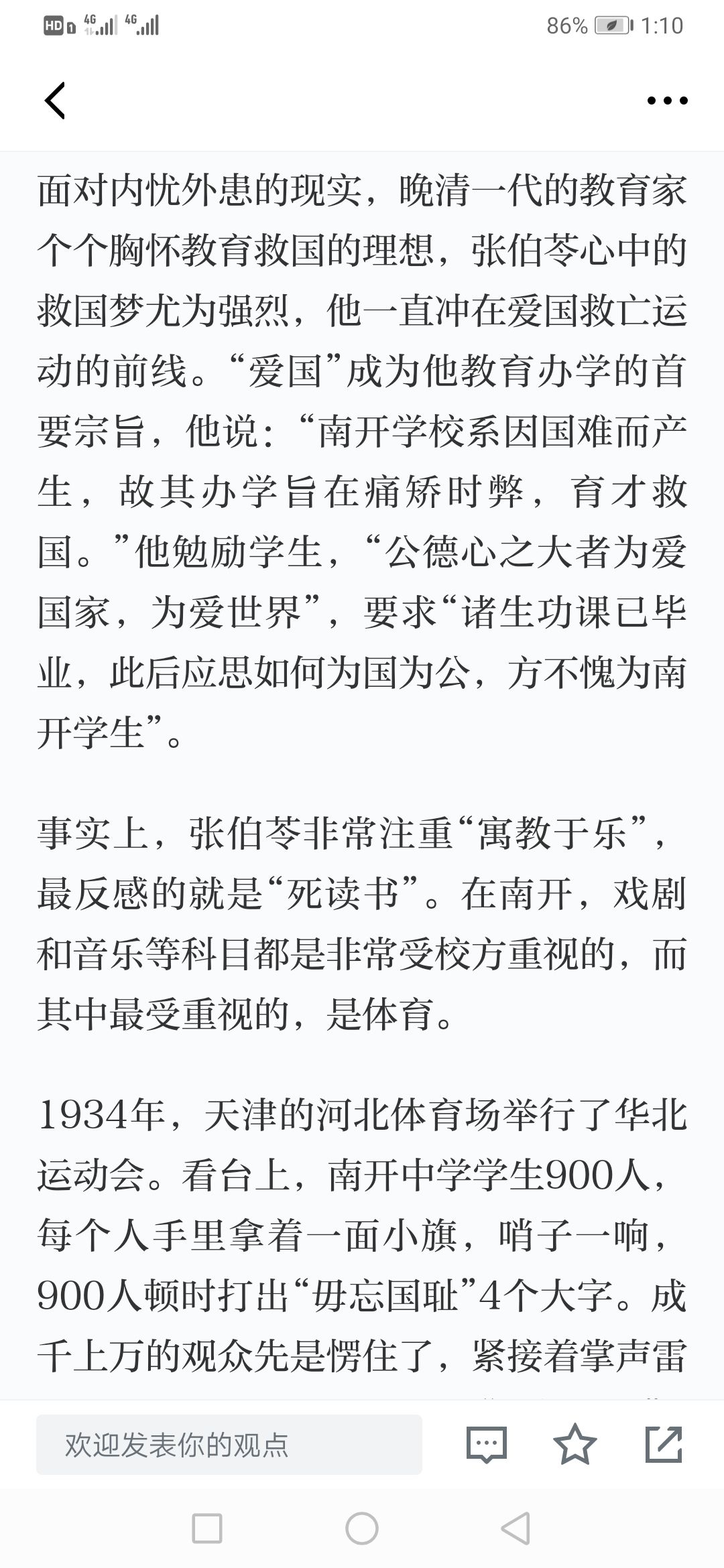Image resolution: width=724 pixels, height=1568 pixels.
Task: Go back using the top-left arrow
Action: [55, 101]
